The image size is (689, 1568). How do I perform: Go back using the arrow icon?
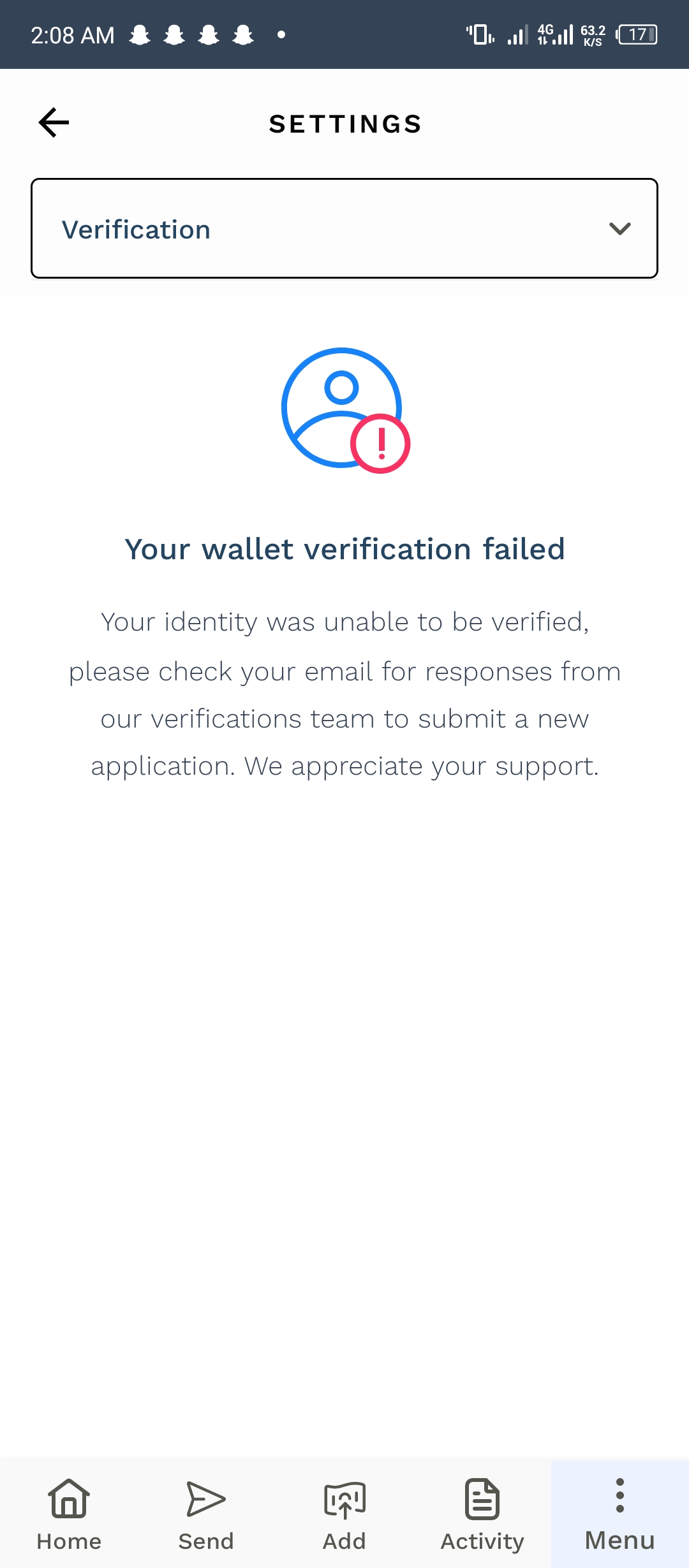pos(54,122)
